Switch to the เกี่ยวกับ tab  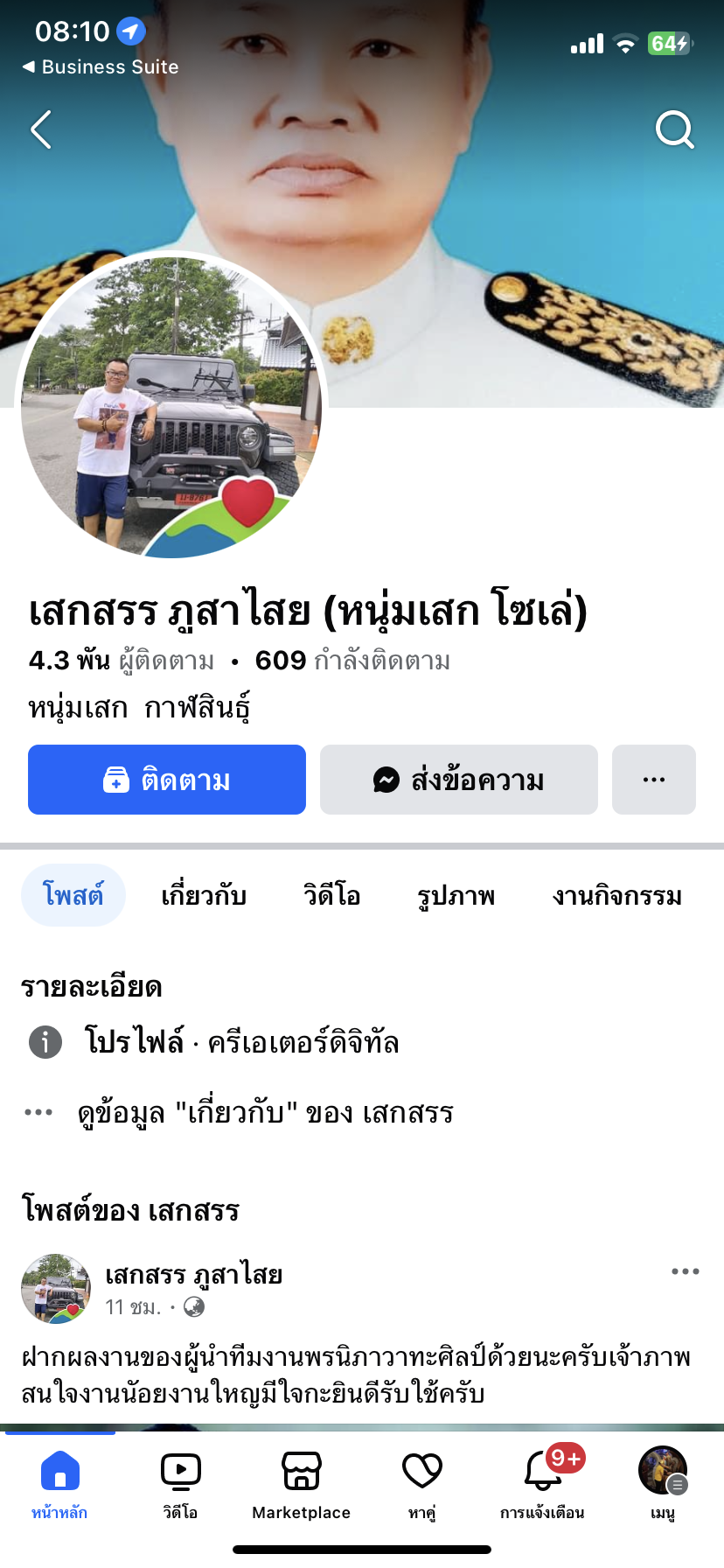[204, 895]
